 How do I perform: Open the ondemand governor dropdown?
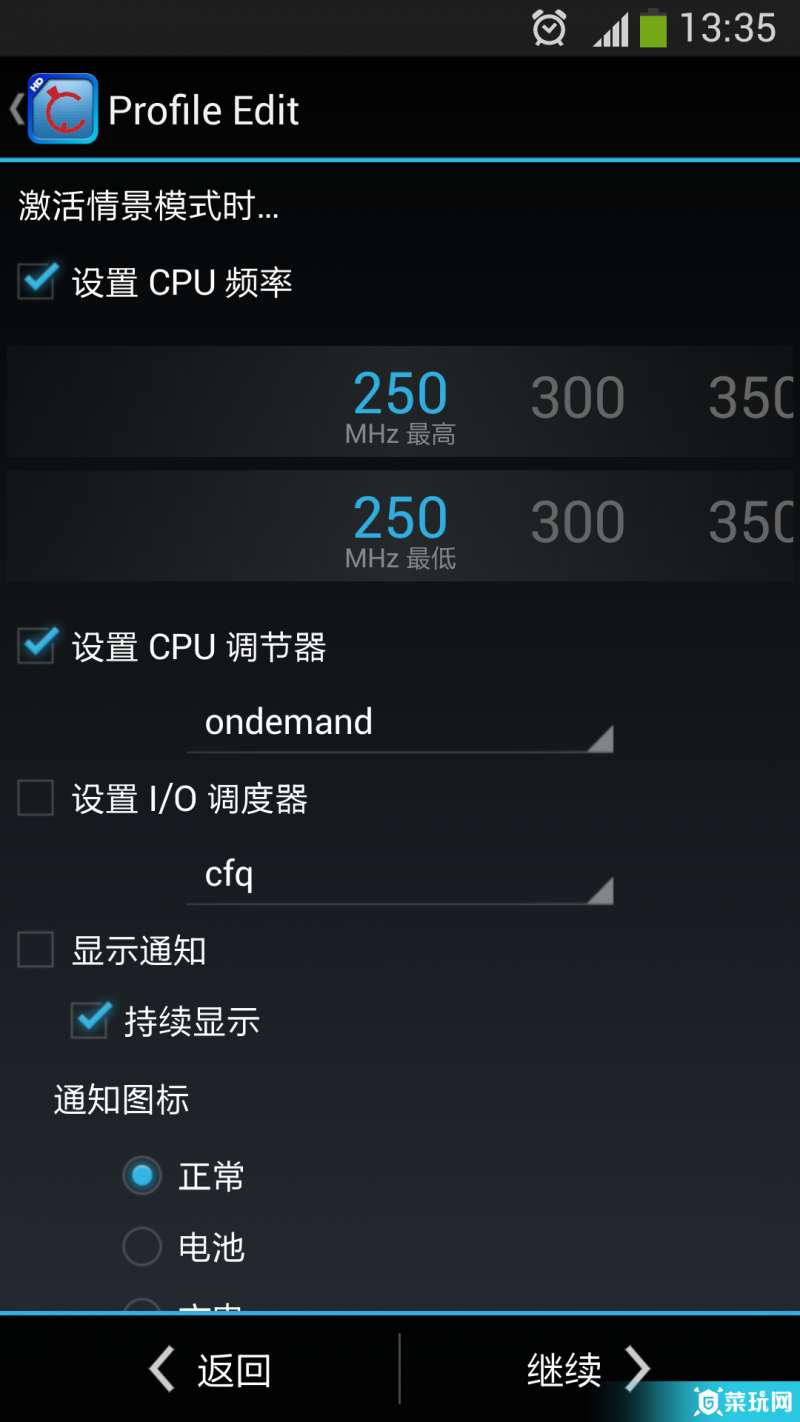click(x=400, y=724)
